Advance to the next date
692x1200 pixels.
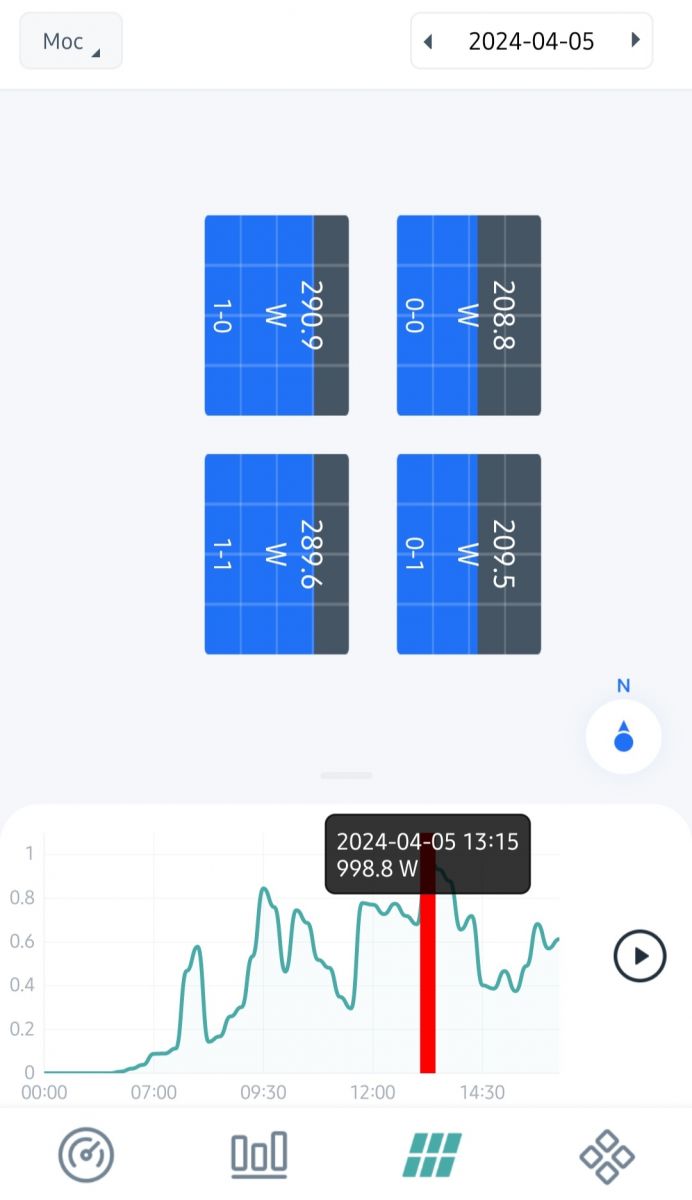[x=635, y=41]
